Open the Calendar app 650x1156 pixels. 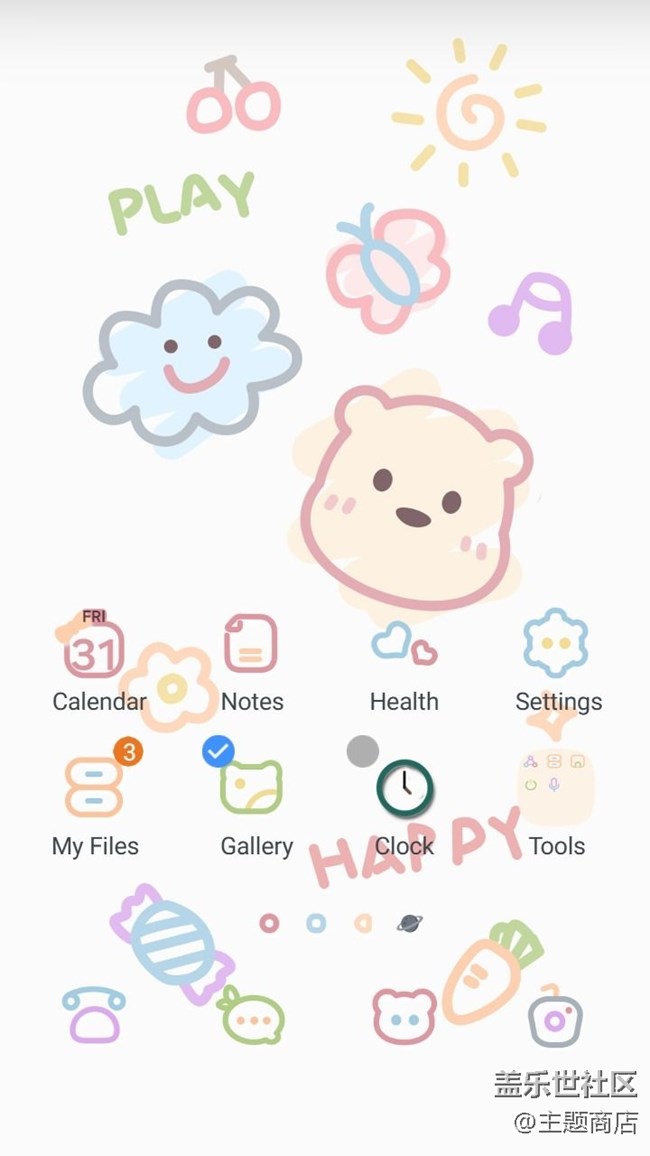click(95, 649)
